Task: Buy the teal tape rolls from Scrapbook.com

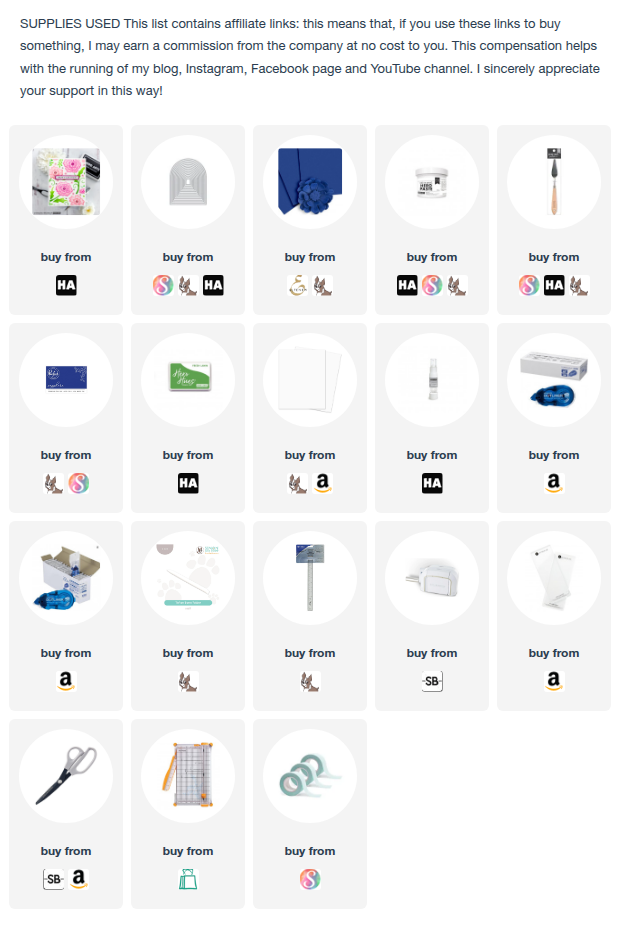Action: point(310,880)
